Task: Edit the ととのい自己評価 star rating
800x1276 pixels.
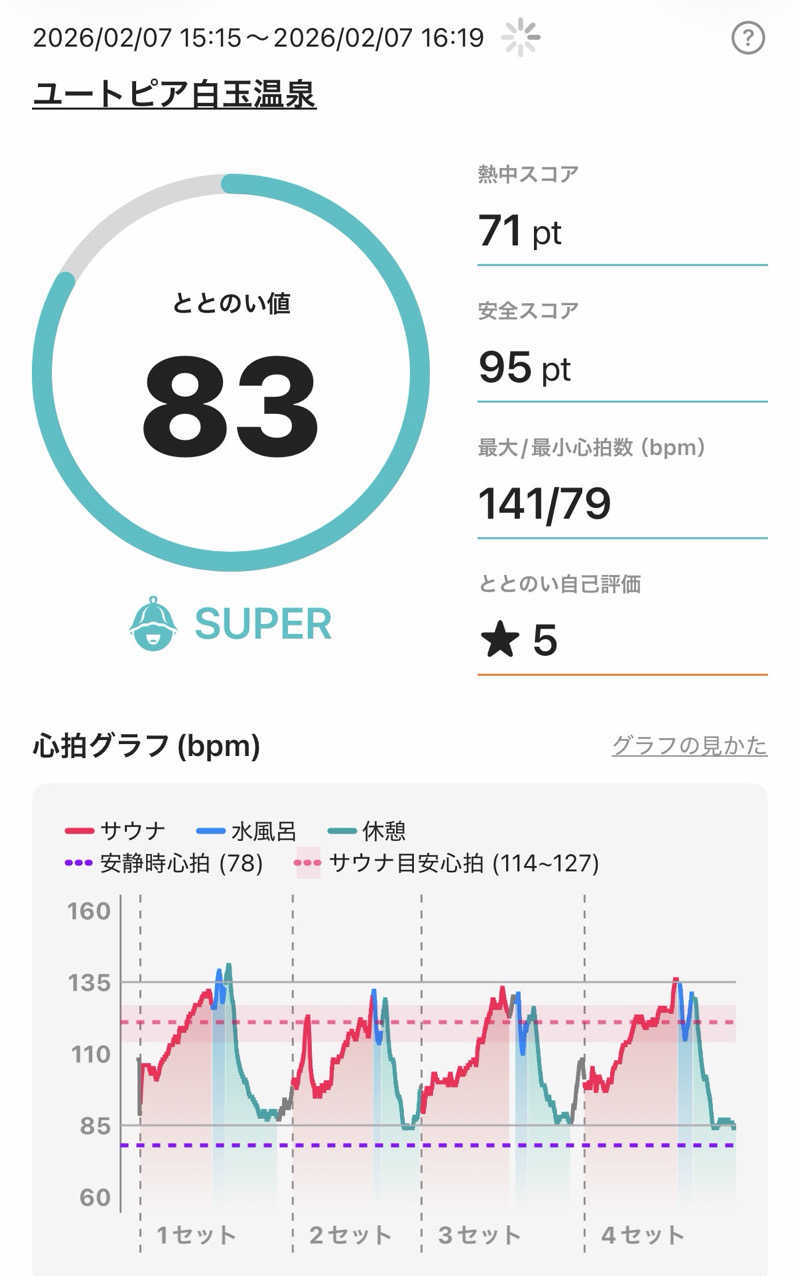Action: coord(520,640)
